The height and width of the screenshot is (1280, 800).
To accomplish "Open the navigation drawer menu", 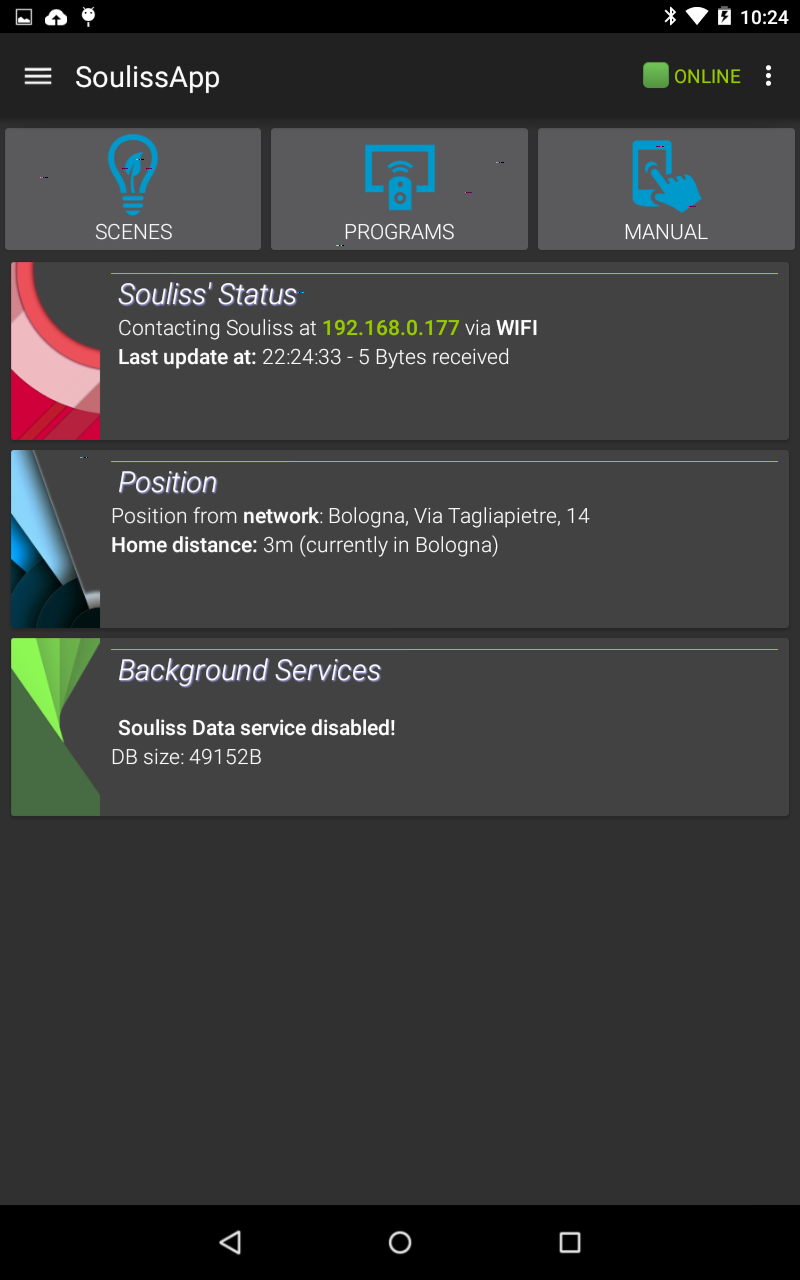I will (x=38, y=77).
